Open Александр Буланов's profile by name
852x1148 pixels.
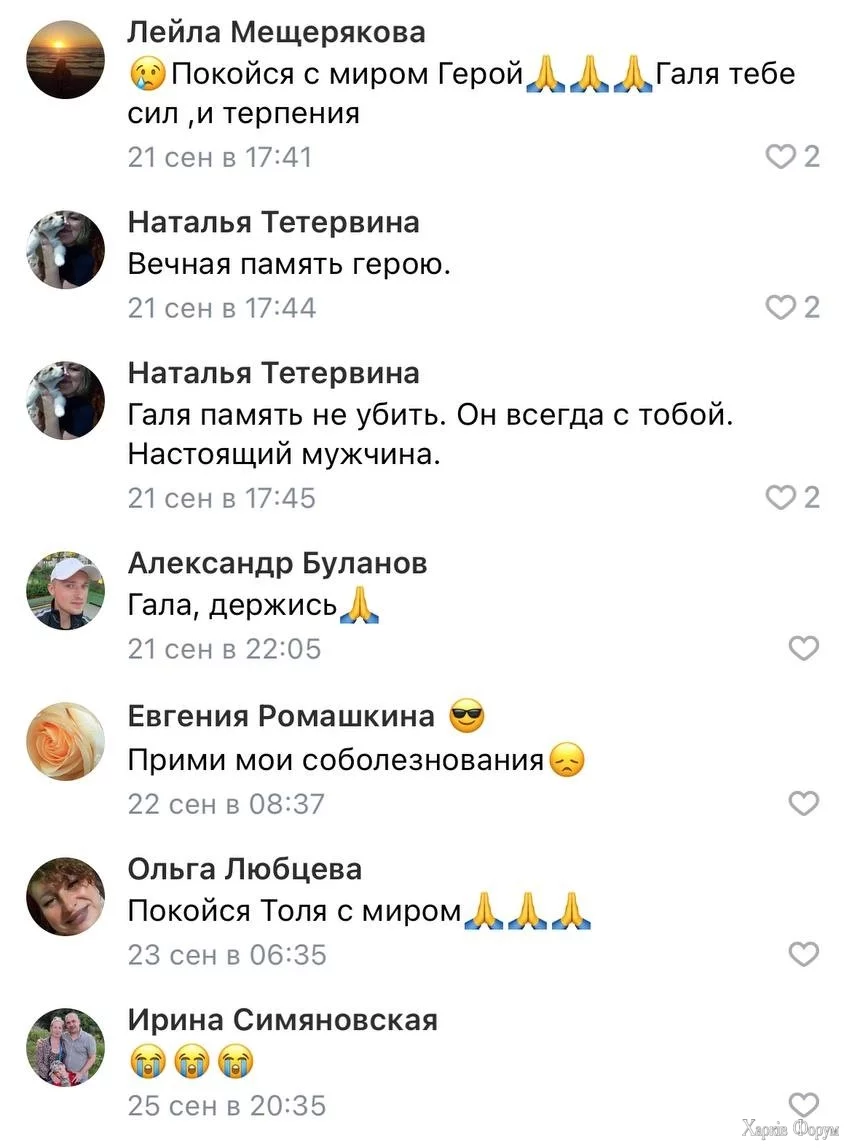click(x=277, y=564)
